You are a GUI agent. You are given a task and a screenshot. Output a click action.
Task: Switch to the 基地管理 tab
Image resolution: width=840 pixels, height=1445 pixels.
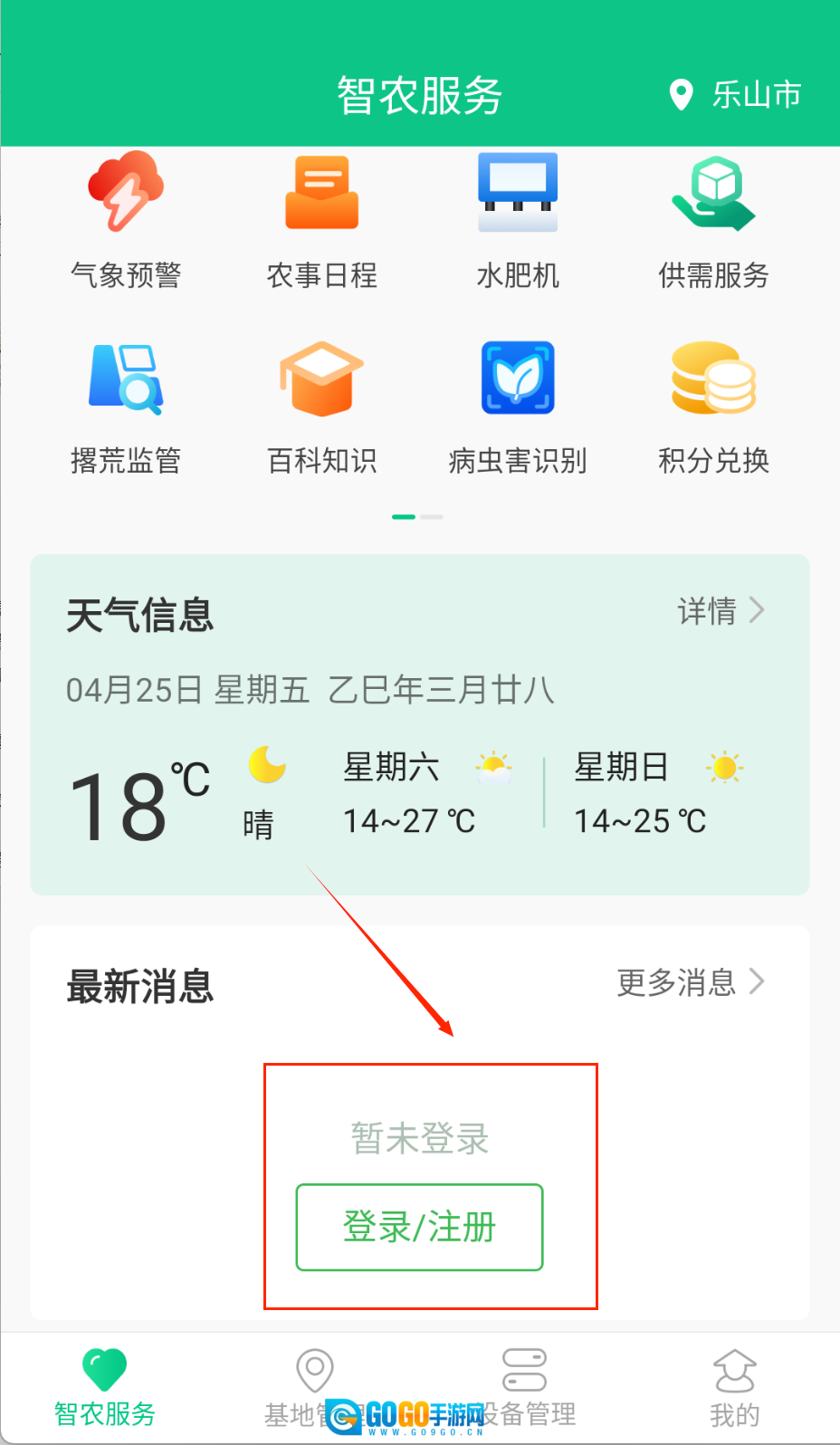point(314,1387)
